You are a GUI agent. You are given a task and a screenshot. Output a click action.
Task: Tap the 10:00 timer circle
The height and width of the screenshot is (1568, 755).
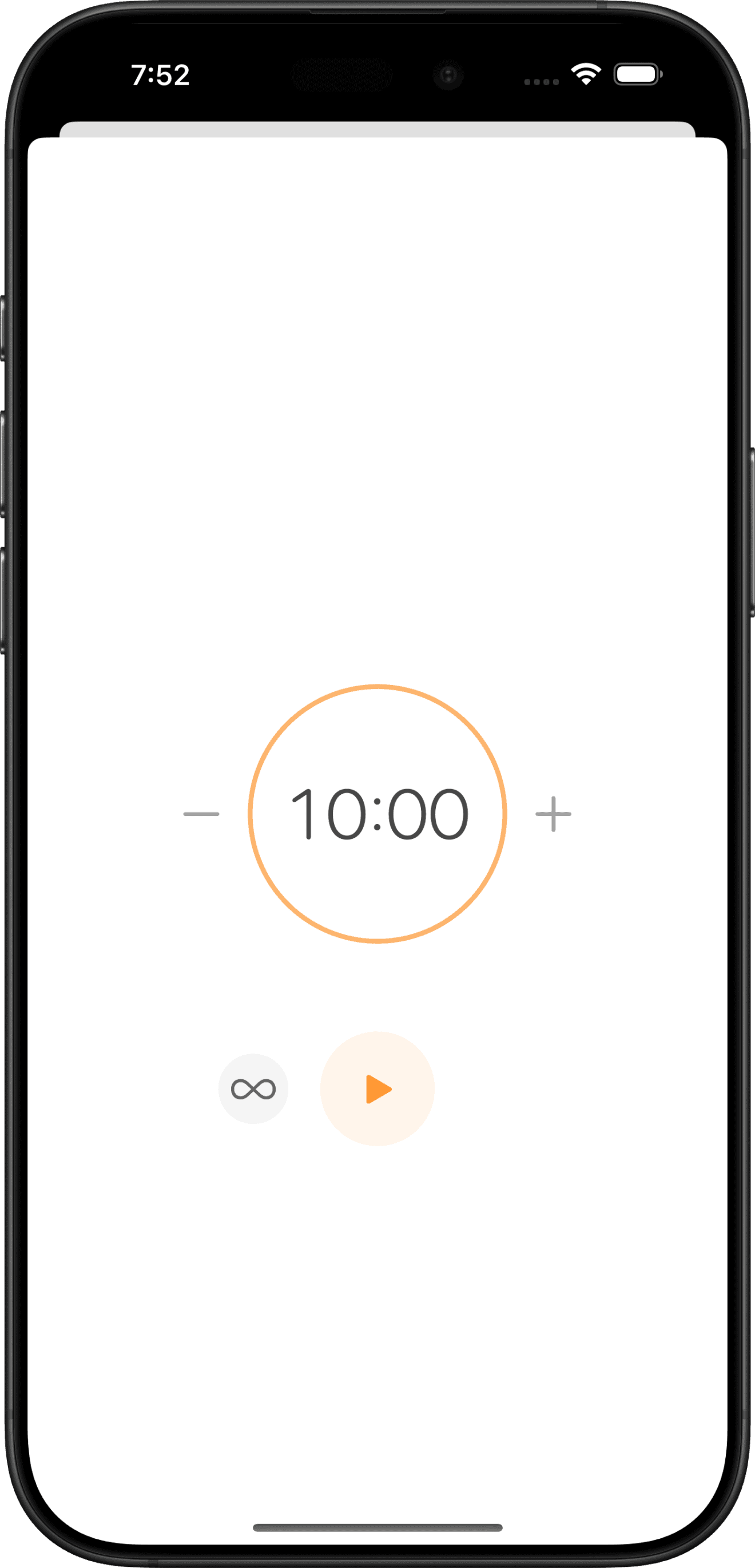pyautogui.click(x=377, y=814)
